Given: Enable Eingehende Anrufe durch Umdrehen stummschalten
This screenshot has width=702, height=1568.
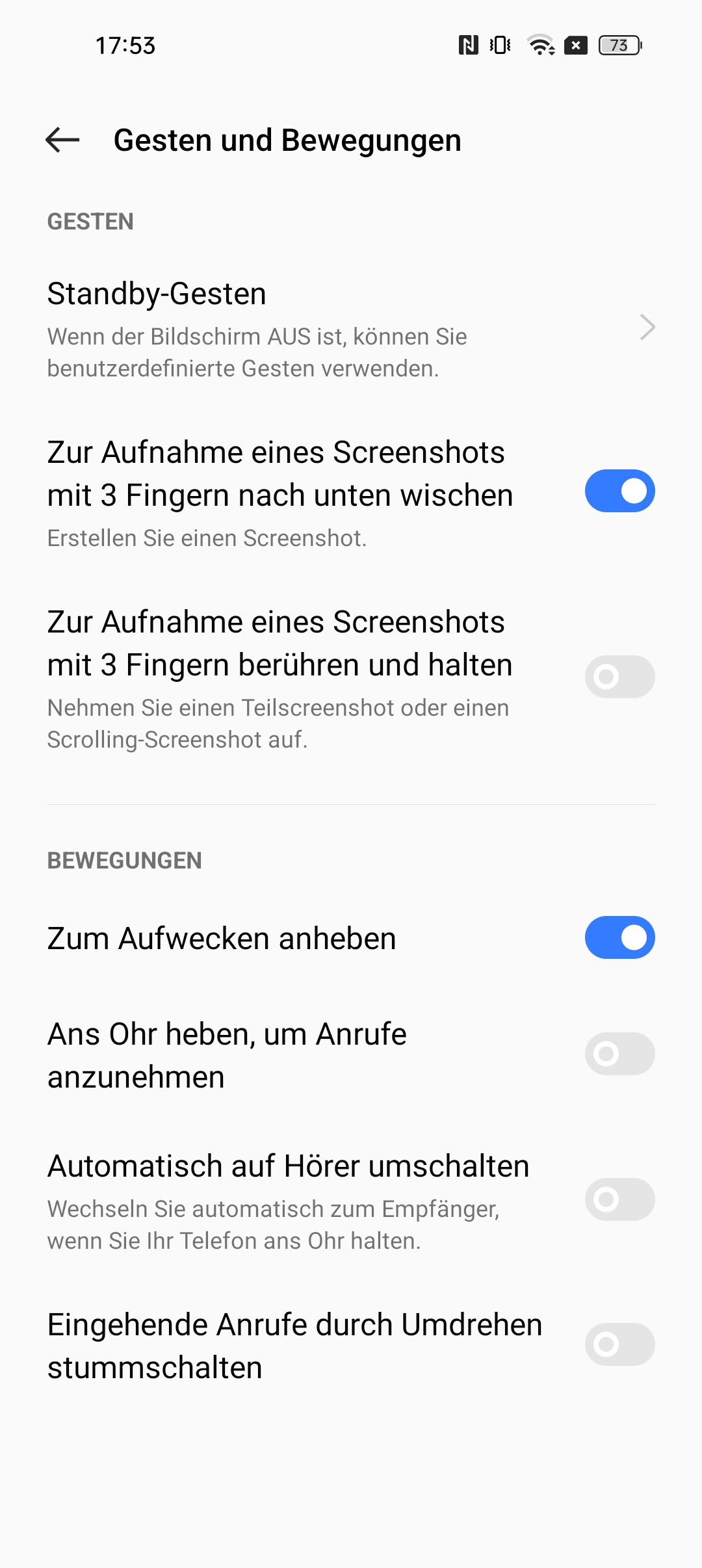Looking at the screenshot, I should click(x=619, y=1344).
